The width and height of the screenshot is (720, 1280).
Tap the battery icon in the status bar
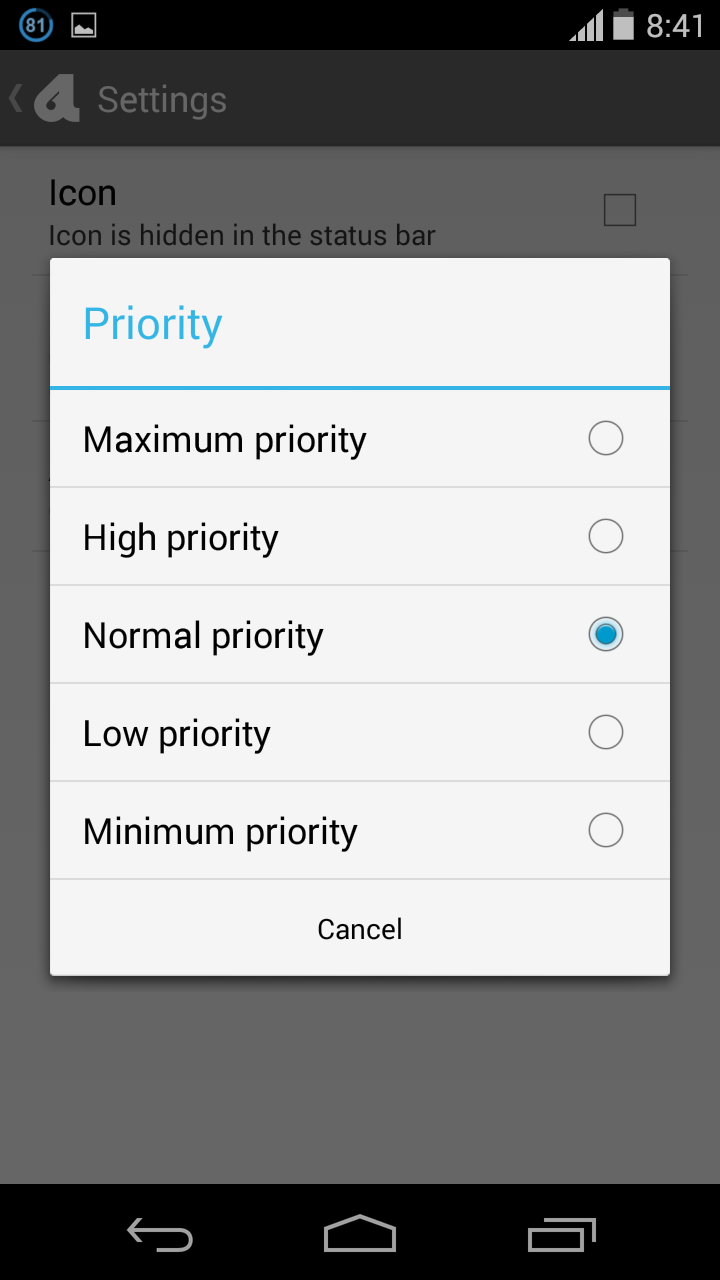(625, 24)
